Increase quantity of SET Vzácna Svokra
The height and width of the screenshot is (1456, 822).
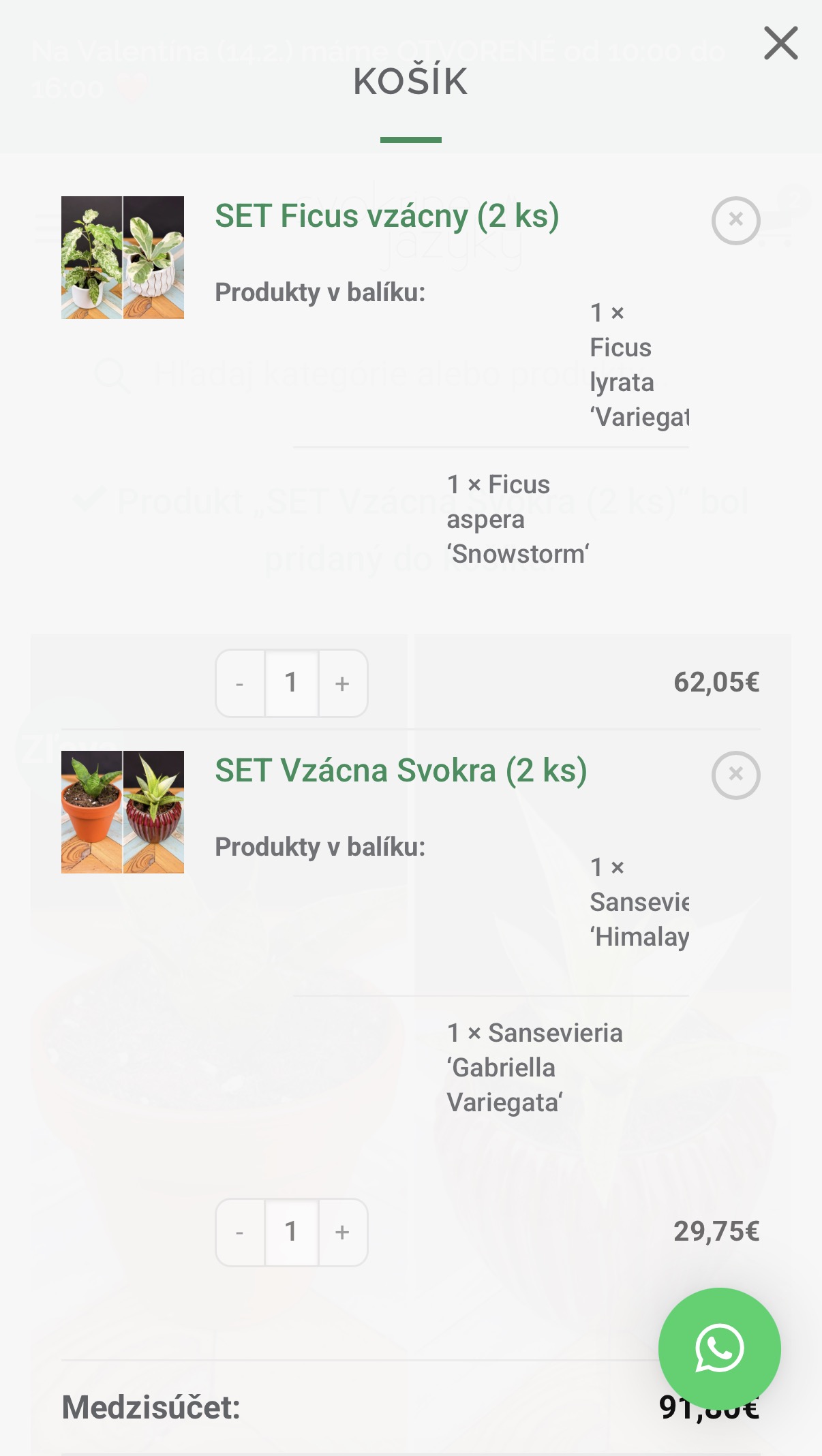[x=343, y=1233]
